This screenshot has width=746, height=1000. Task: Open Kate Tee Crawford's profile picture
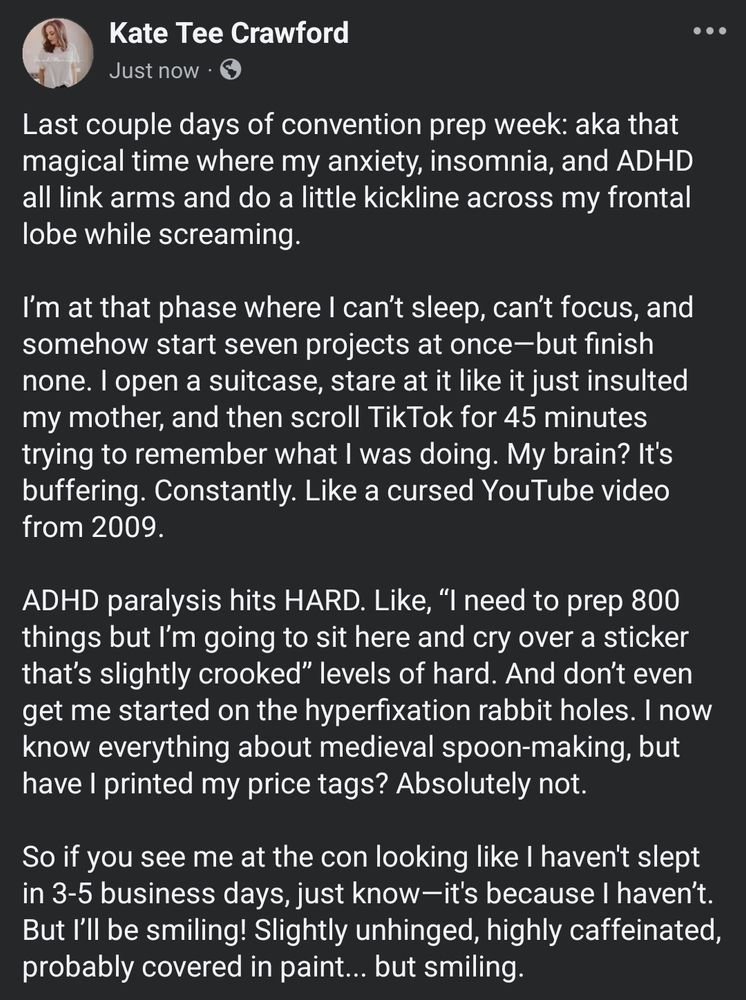click(x=57, y=52)
